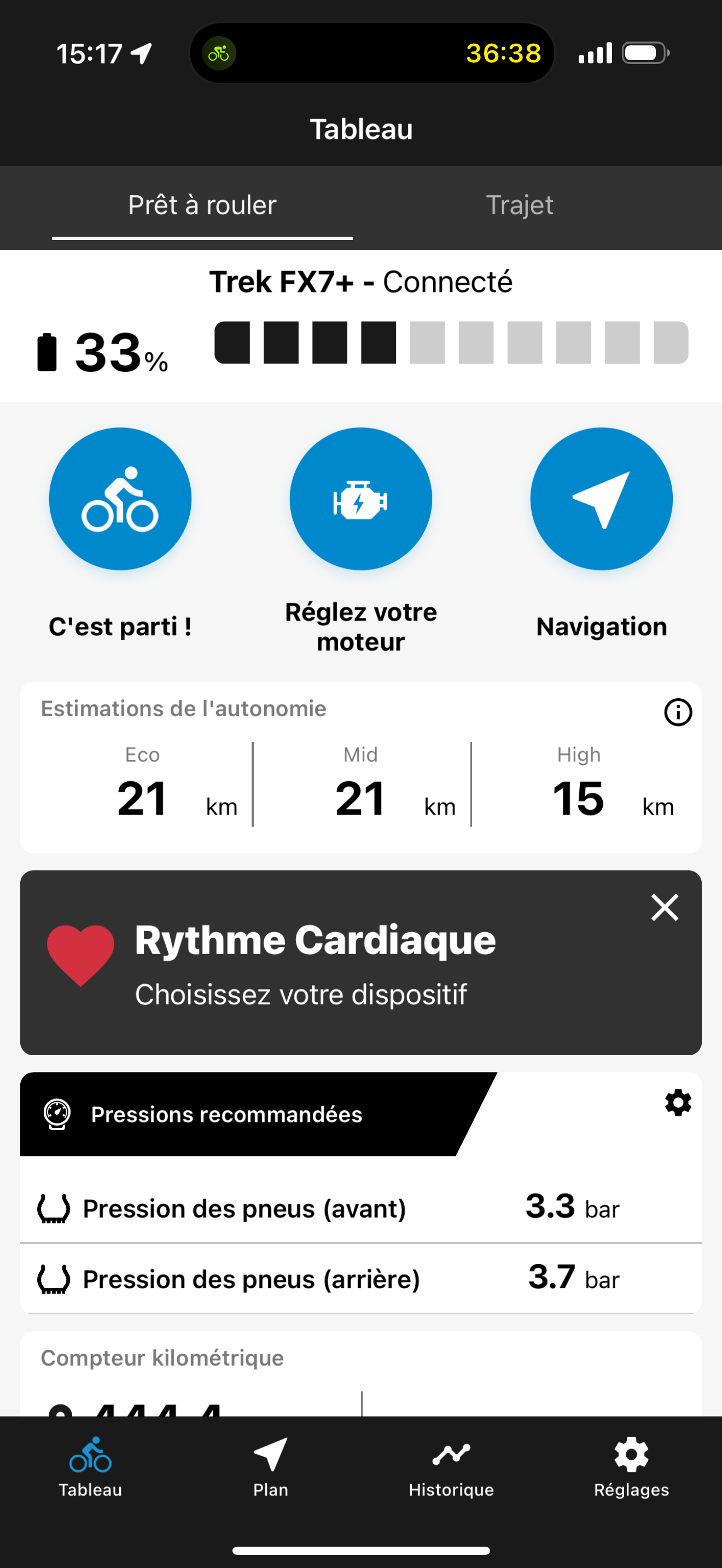722x1568 pixels.
Task: Select the Prêt à rouler tab
Action: click(x=202, y=205)
